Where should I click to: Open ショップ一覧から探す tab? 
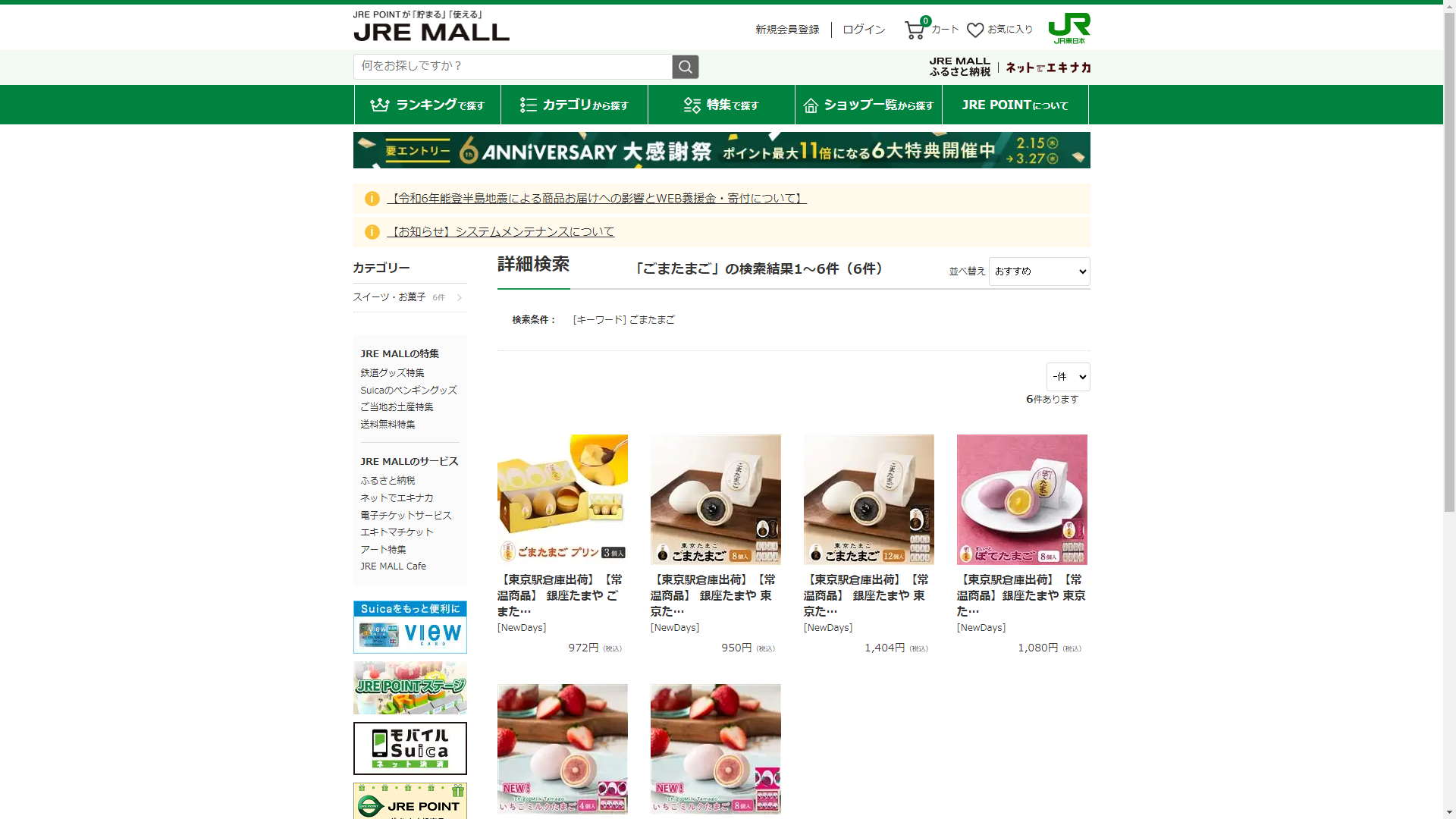[868, 105]
